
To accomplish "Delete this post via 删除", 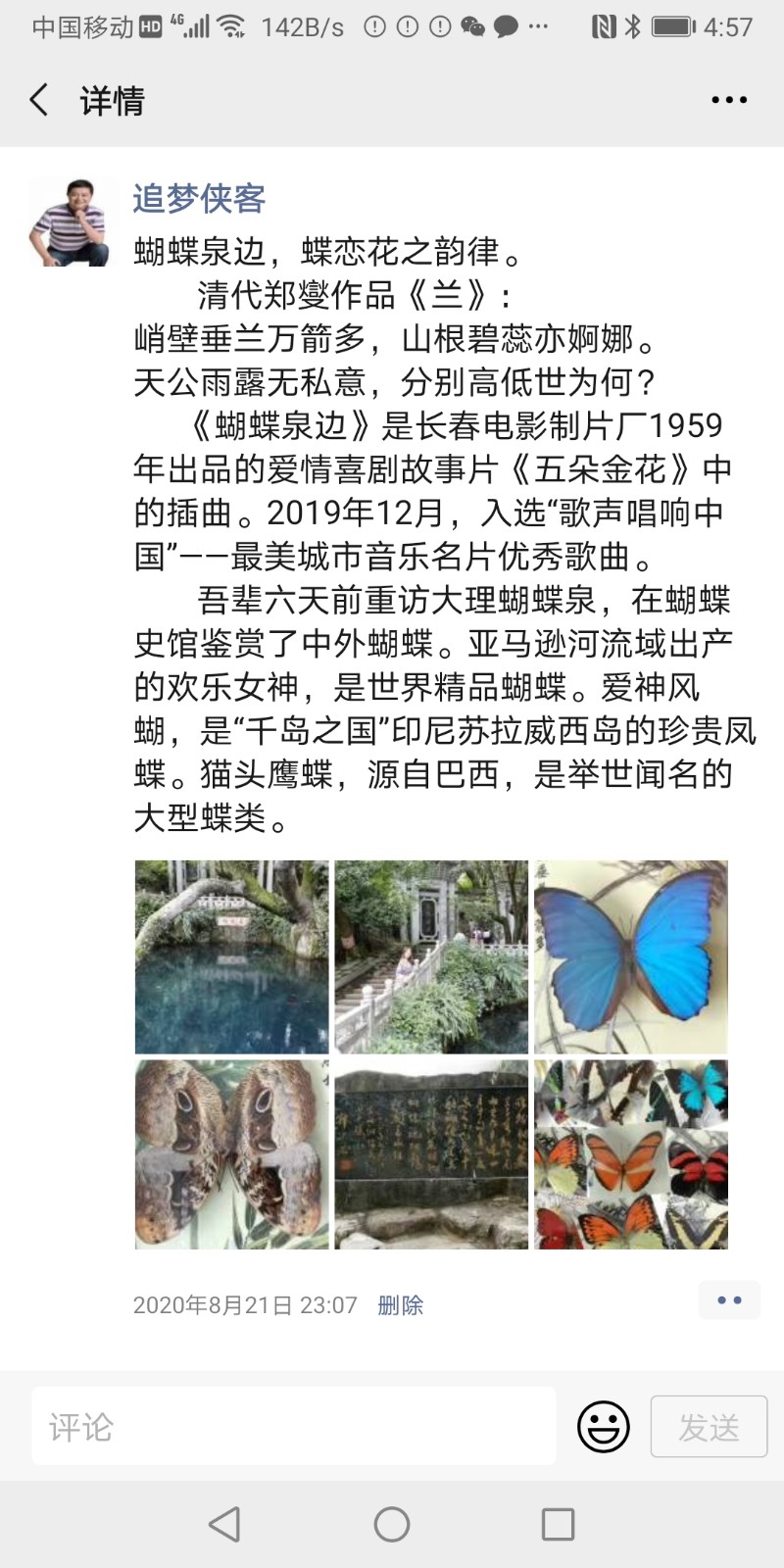I will (x=400, y=1305).
